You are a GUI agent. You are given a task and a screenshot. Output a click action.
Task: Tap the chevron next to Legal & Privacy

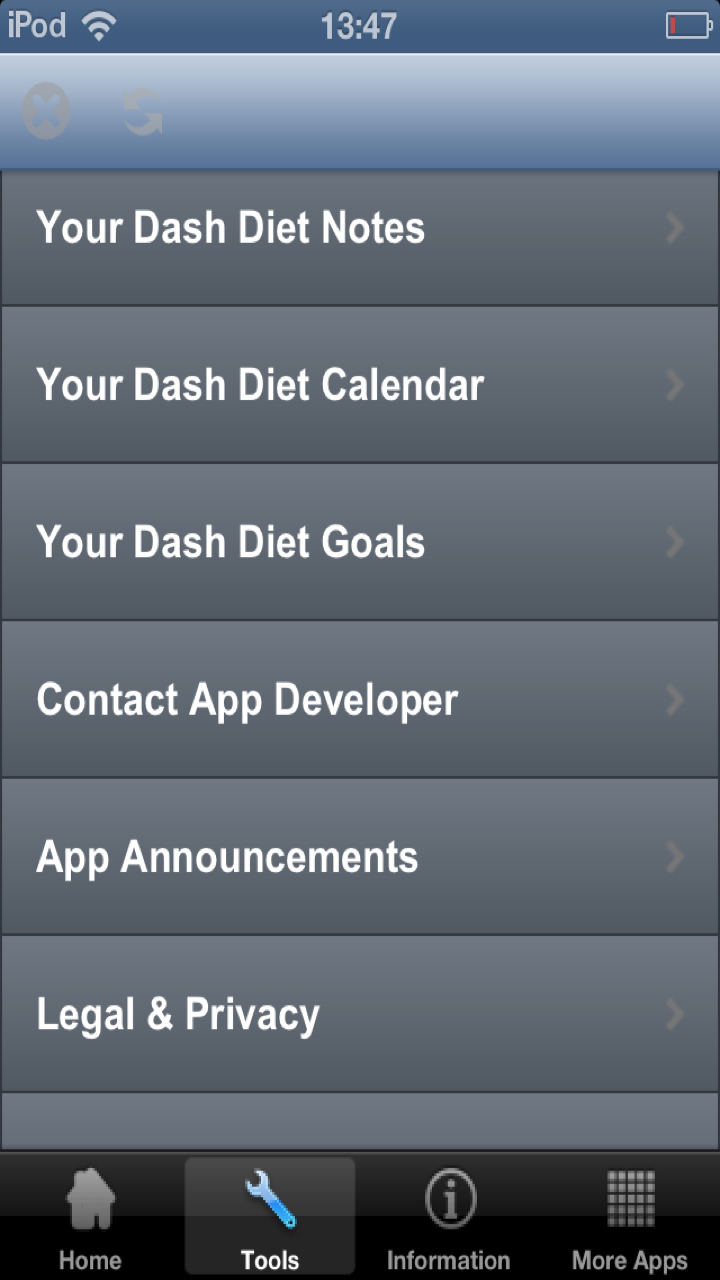pos(676,1014)
